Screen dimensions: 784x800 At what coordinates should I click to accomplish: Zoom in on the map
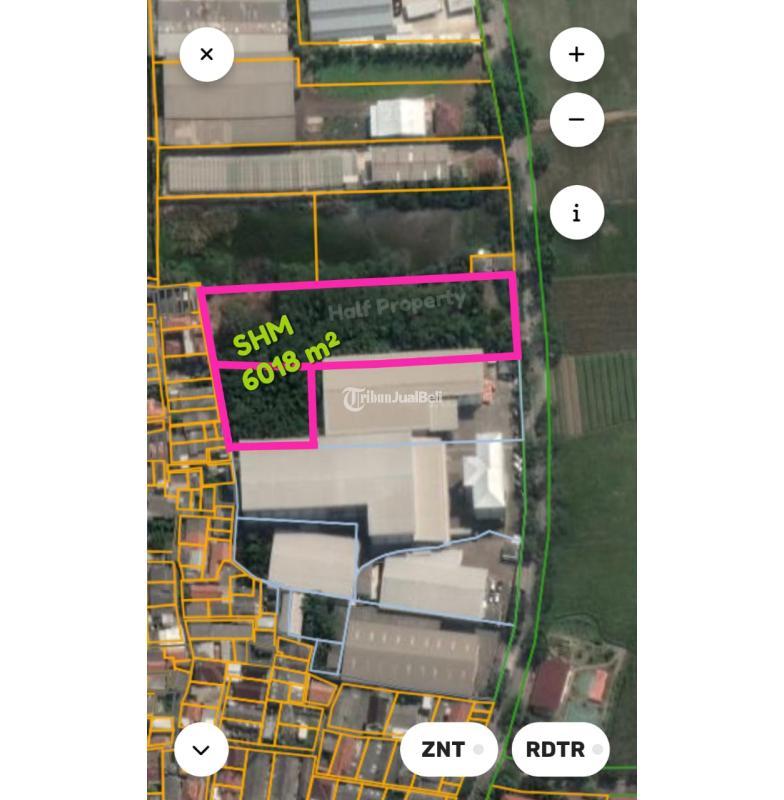click(x=576, y=55)
